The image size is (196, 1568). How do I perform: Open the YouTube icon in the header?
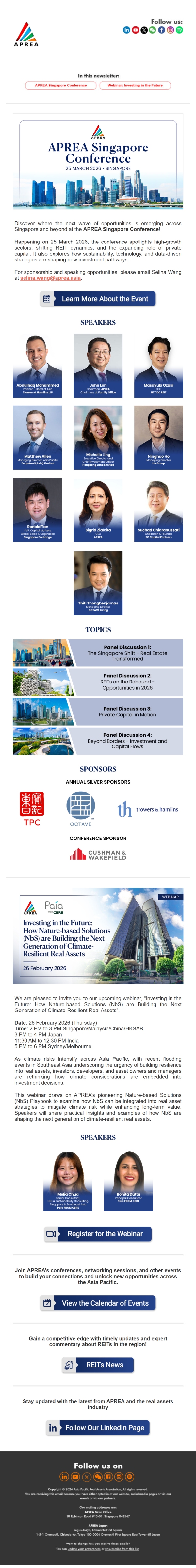click(135, 30)
